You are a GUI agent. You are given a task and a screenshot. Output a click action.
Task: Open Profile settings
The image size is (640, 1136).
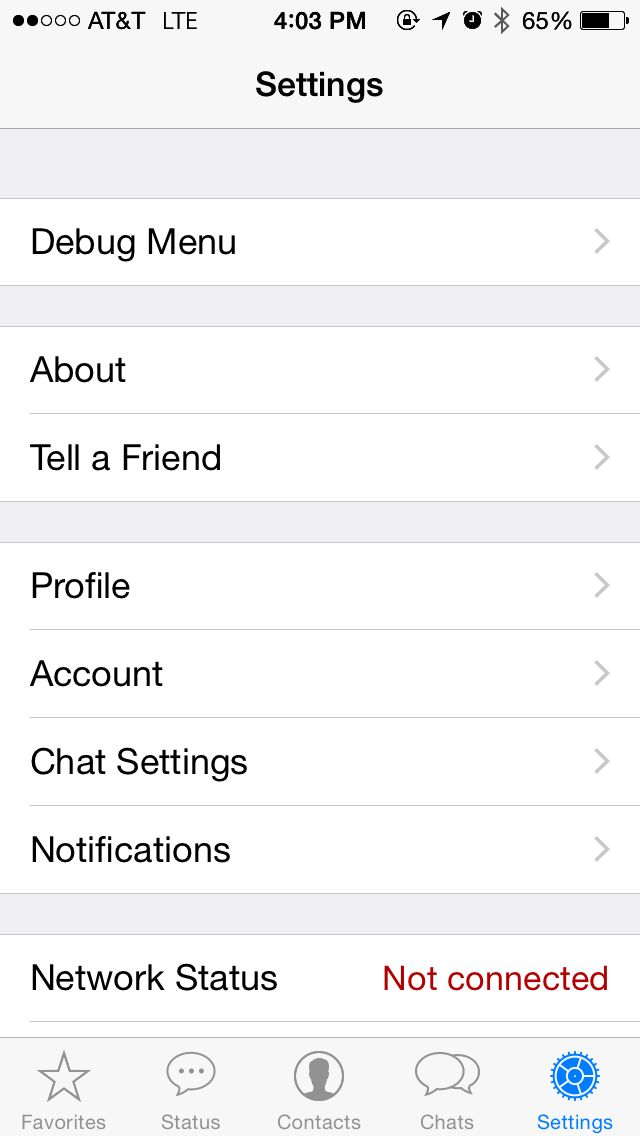320,586
